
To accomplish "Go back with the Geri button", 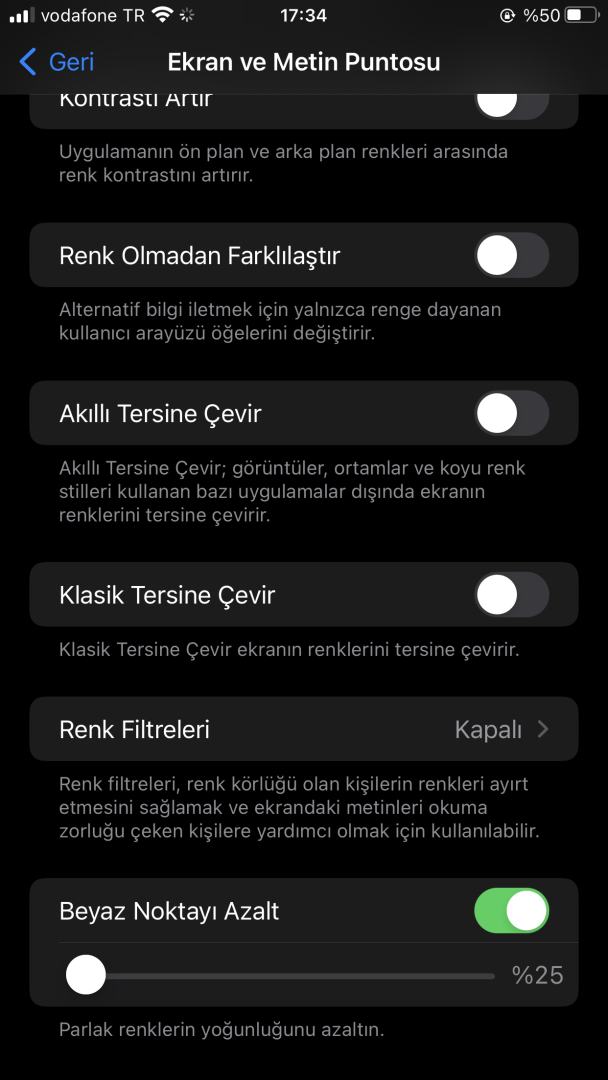I will pyautogui.click(x=57, y=62).
